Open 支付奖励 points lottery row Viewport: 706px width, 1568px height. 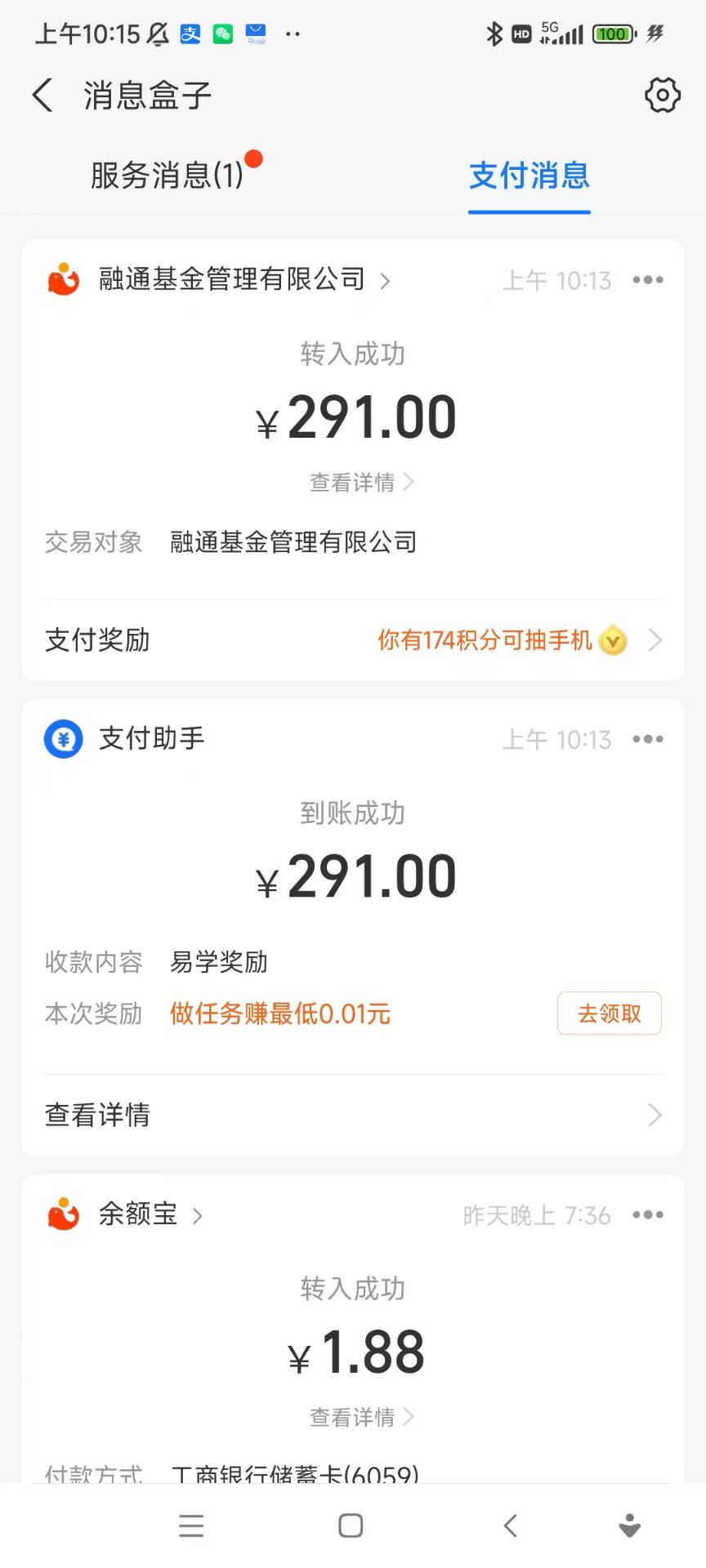click(x=353, y=640)
